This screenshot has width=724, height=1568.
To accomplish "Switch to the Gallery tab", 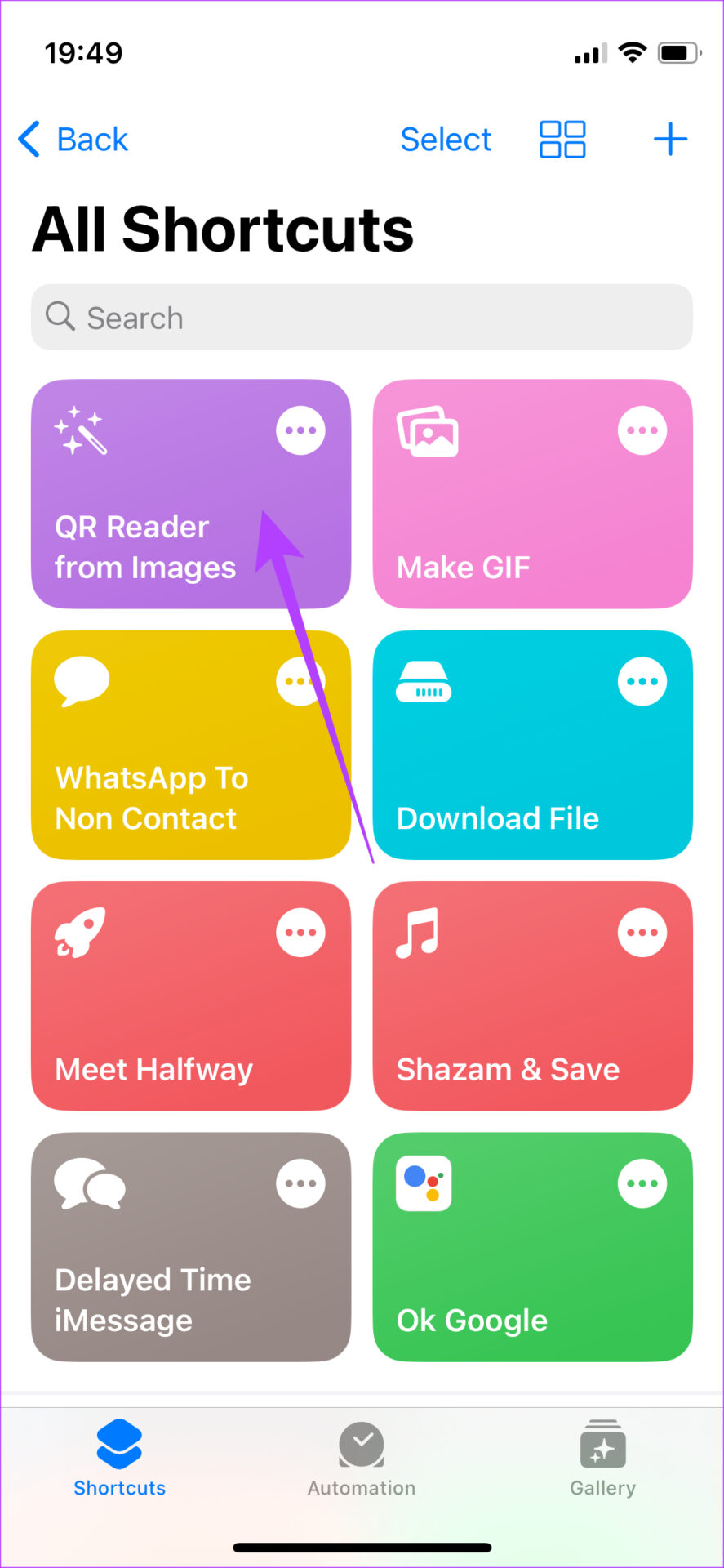I will point(602,1459).
